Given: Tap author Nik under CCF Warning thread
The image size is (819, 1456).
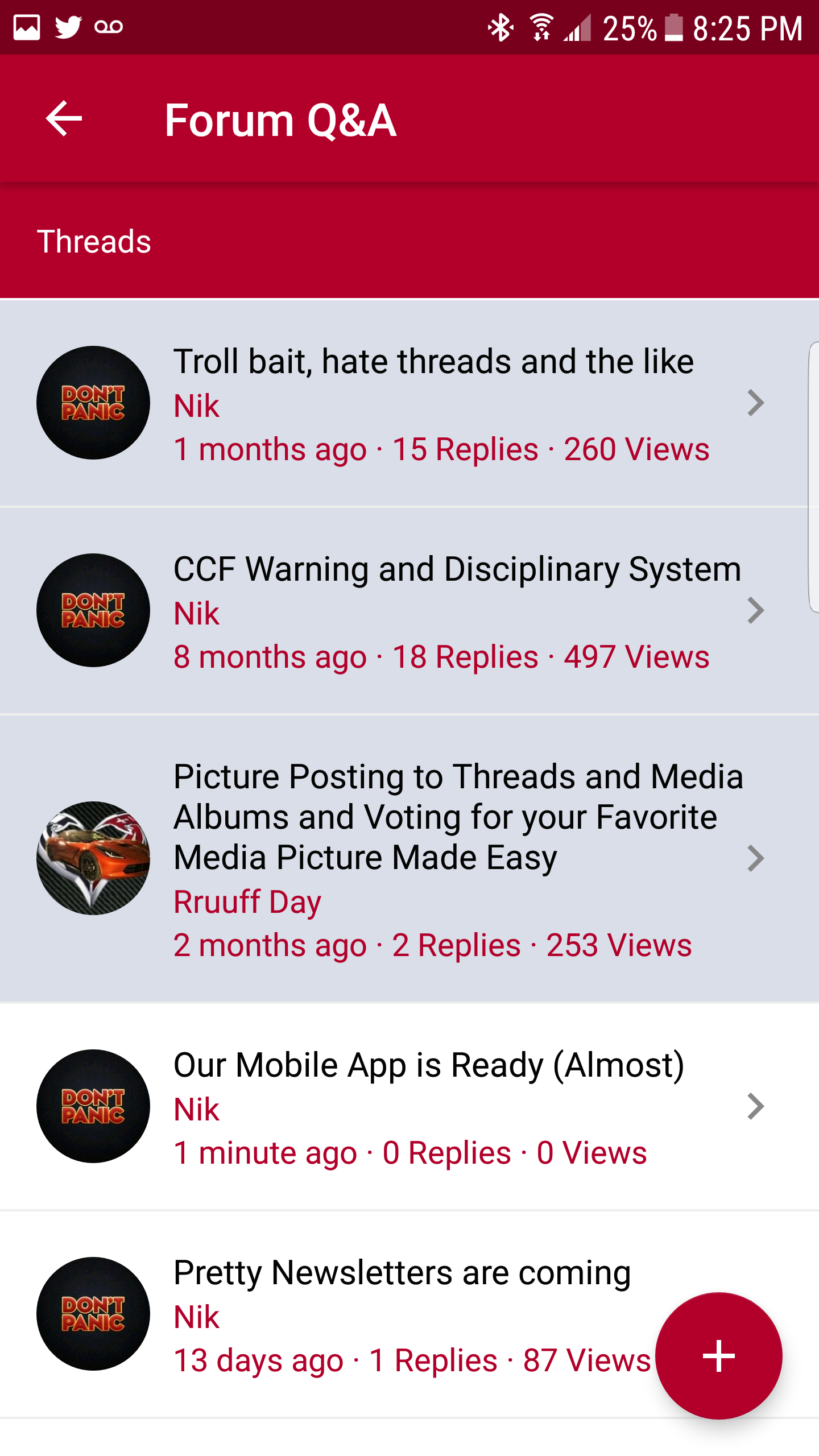Looking at the screenshot, I should (x=196, y=613).
